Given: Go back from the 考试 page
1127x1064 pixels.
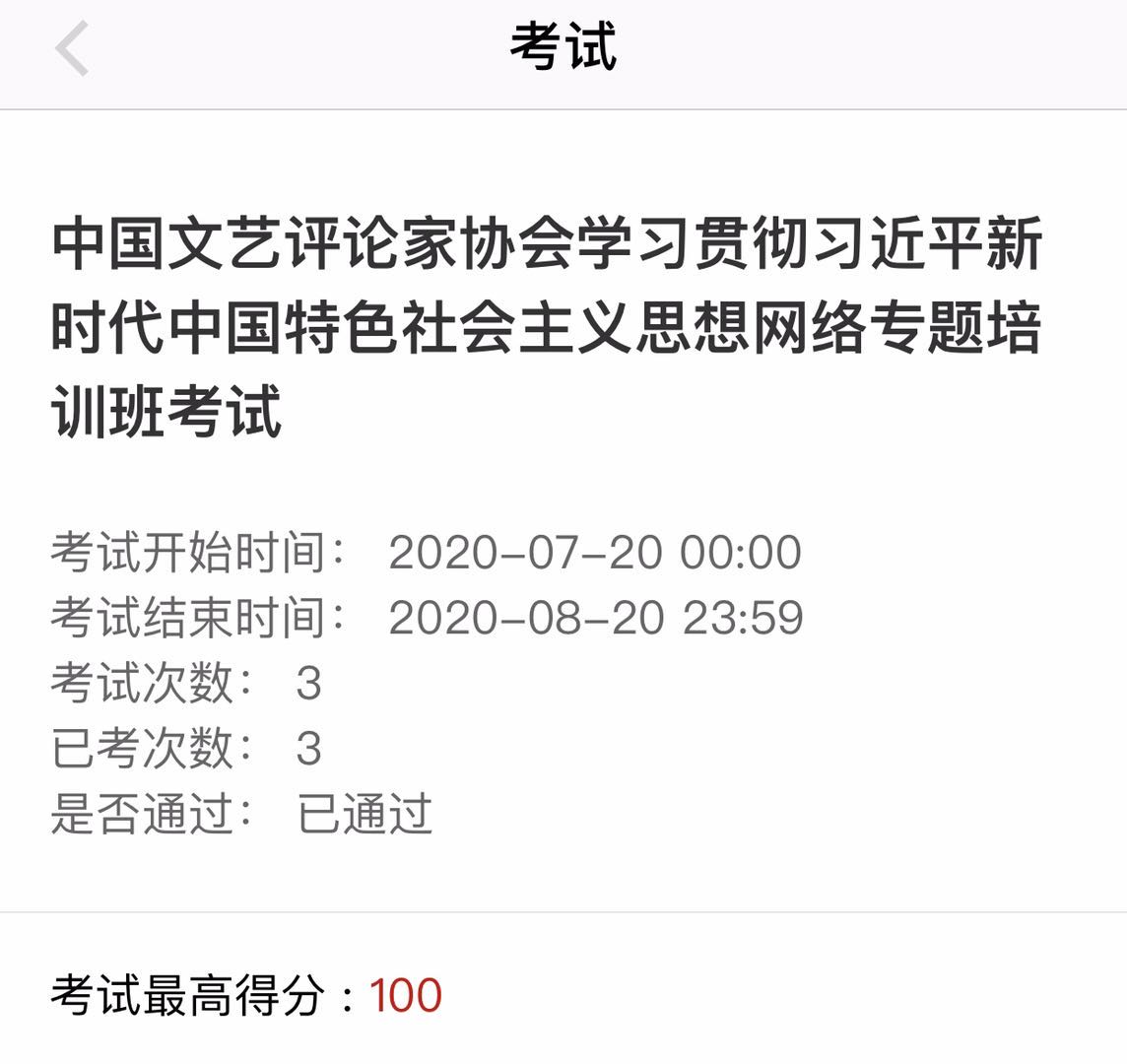Looking at the screenshot, I should (x=72, y=49).
